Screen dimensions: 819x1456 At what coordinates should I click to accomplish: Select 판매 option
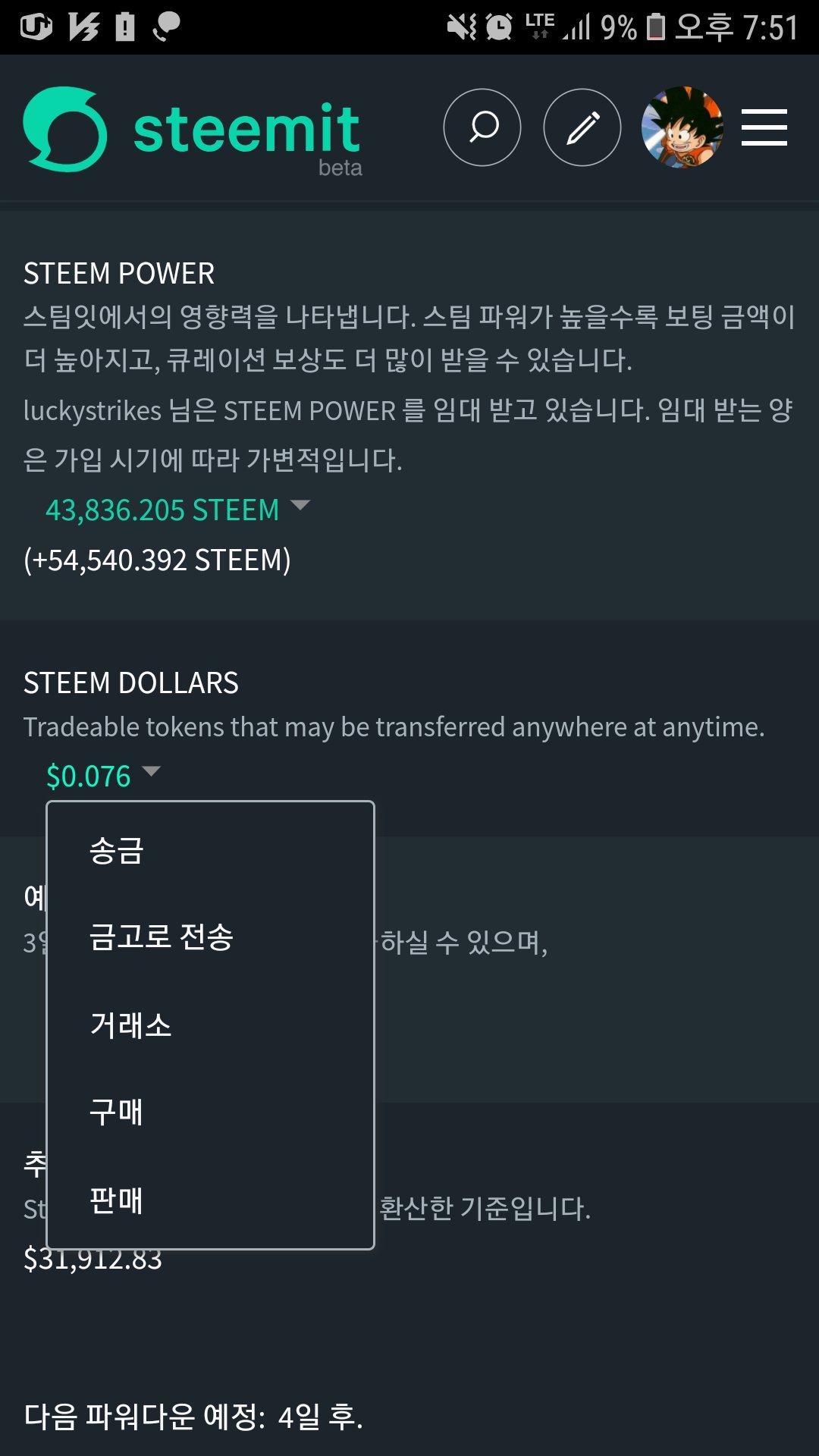211,1200
